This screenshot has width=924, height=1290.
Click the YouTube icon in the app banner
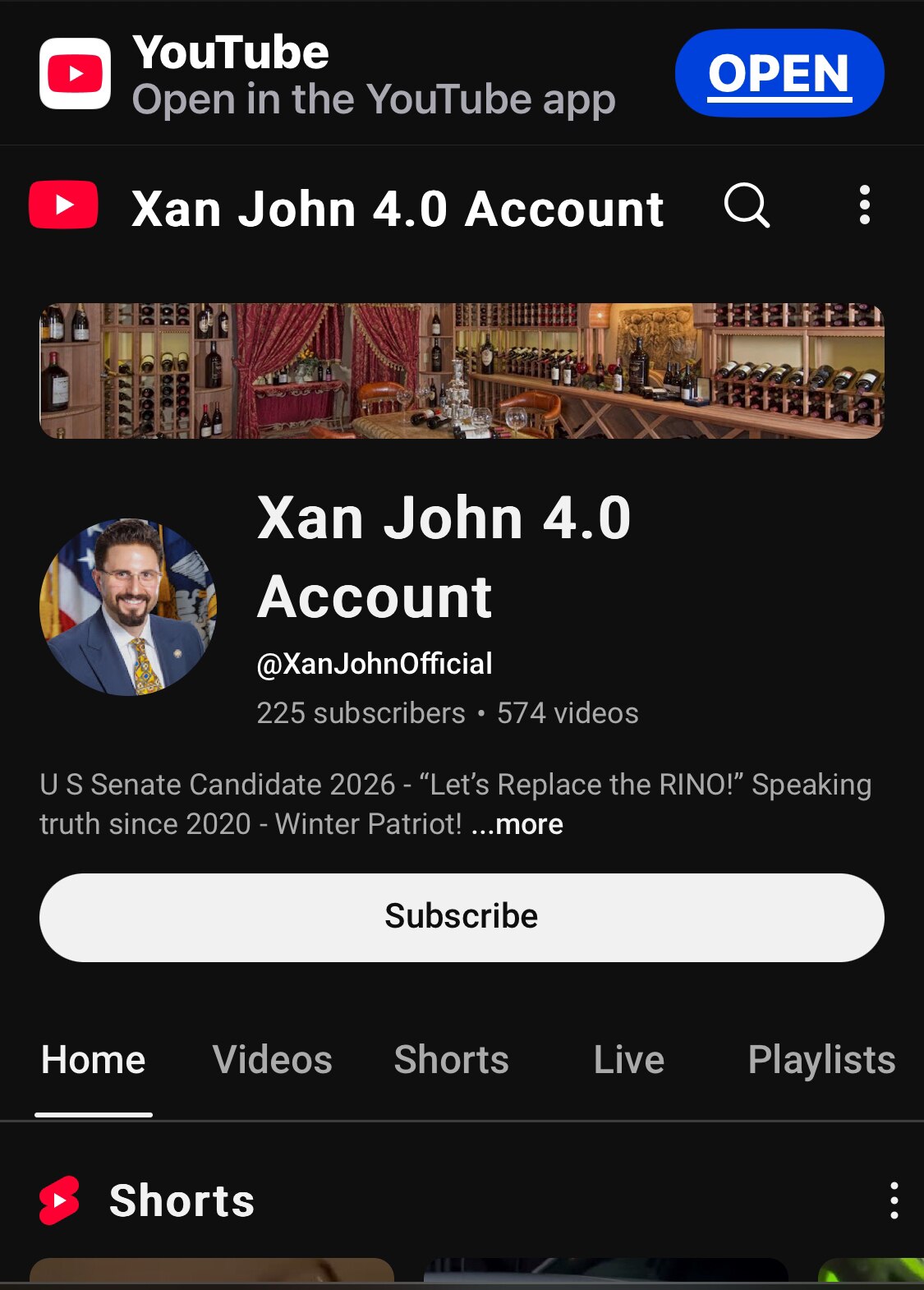click(74, 73)
